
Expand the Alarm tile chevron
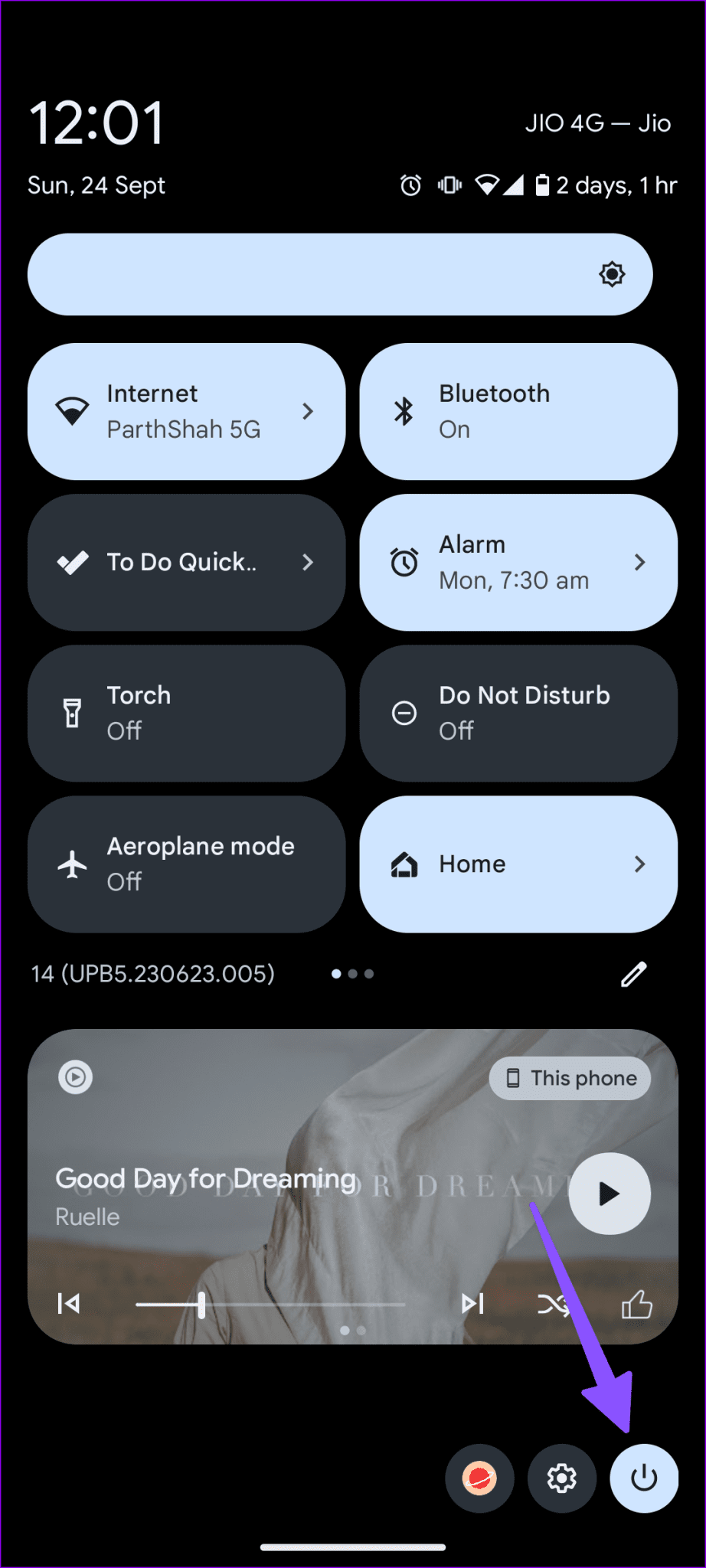[640, 562]
